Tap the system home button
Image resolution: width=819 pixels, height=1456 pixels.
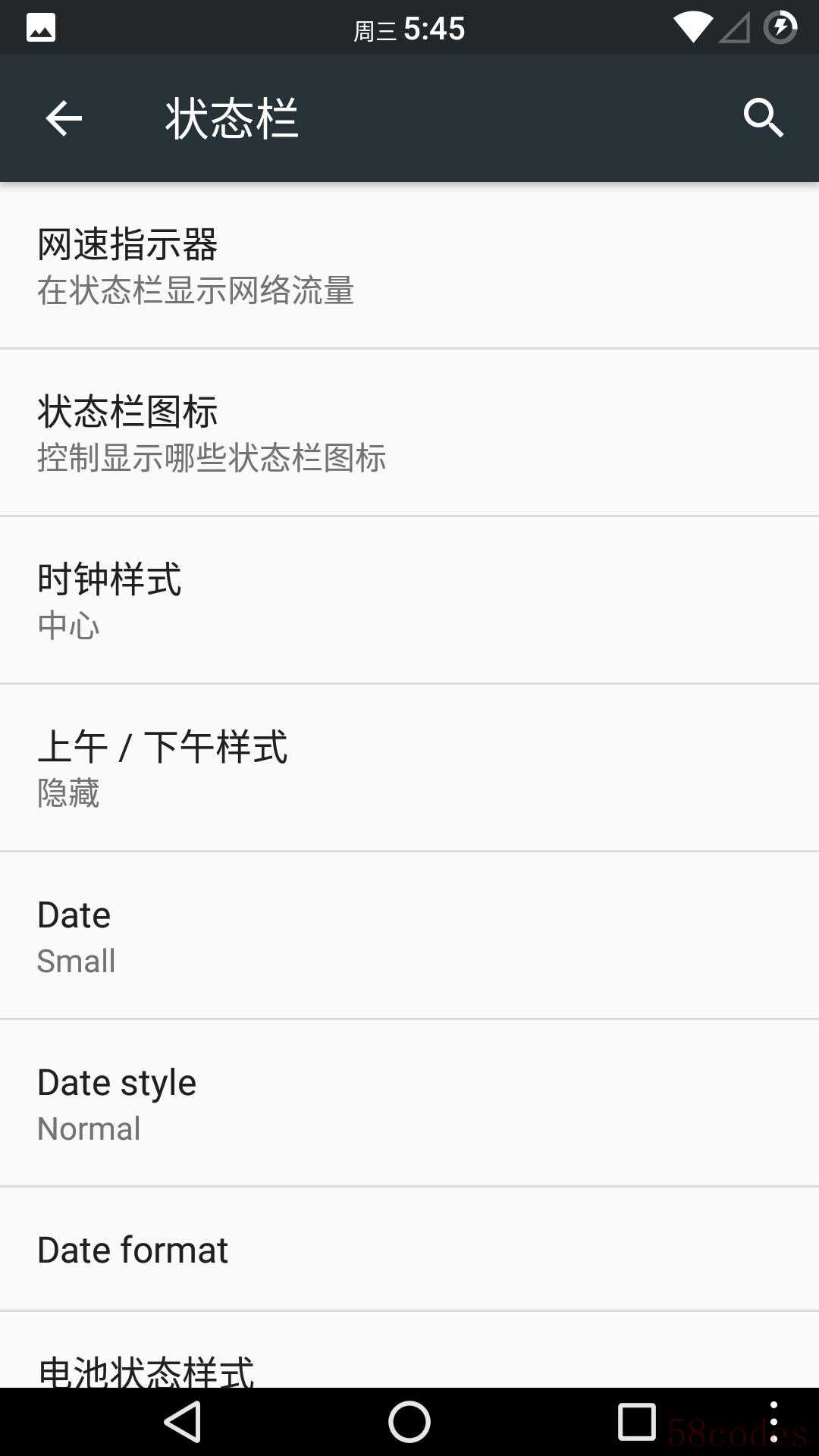pos(409,1422)
